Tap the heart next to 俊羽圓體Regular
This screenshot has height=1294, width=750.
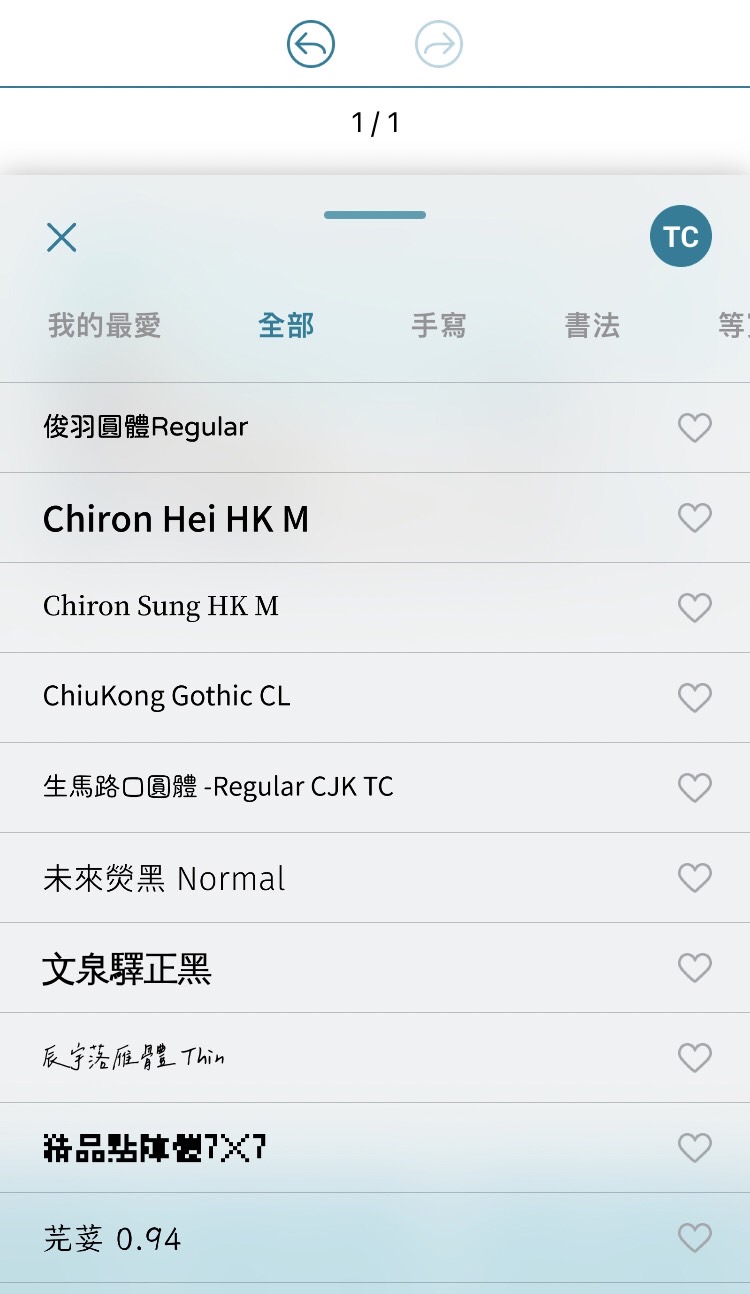click(x=695, y=428)
